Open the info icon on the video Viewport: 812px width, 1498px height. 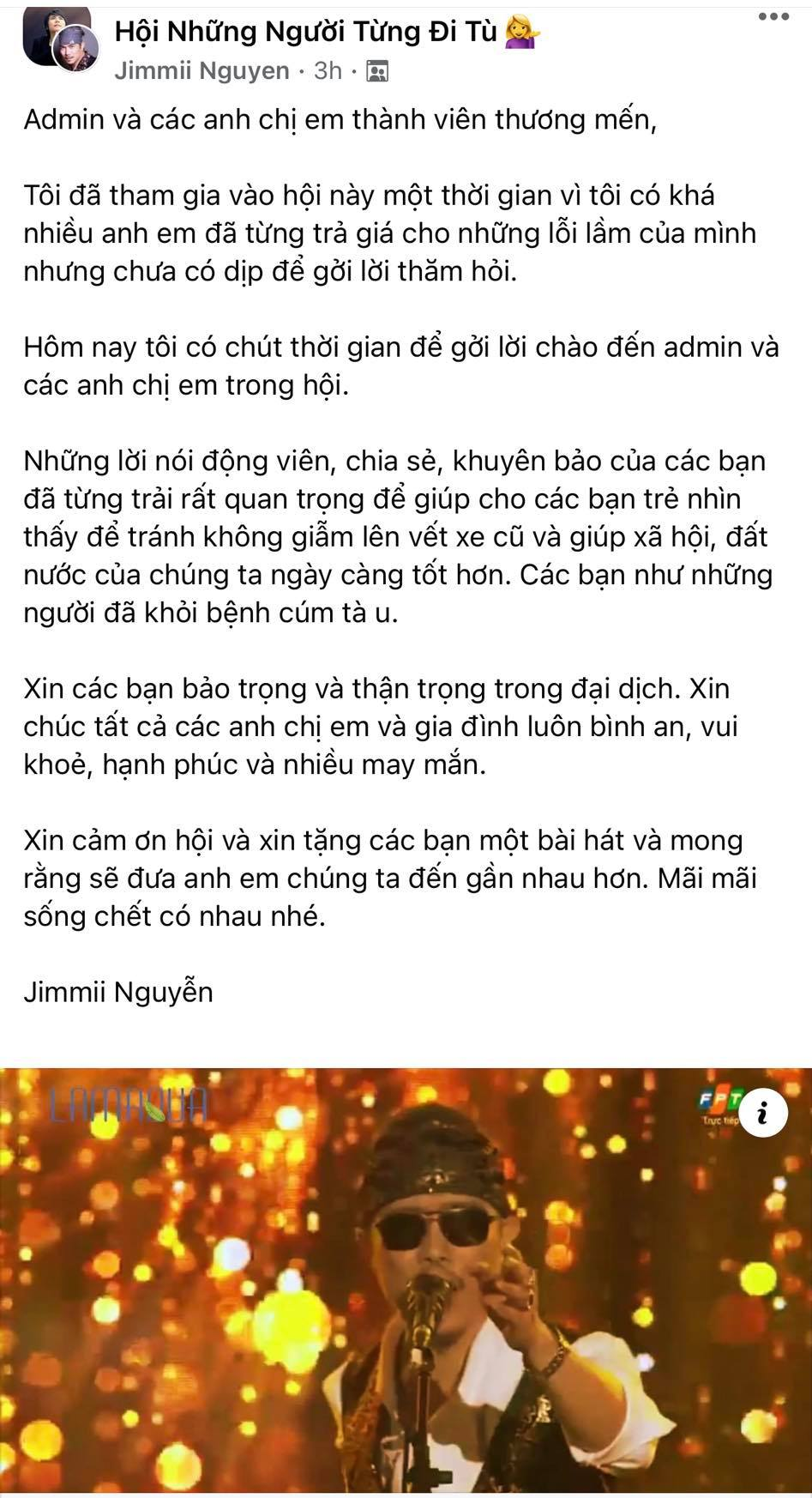761,1114
